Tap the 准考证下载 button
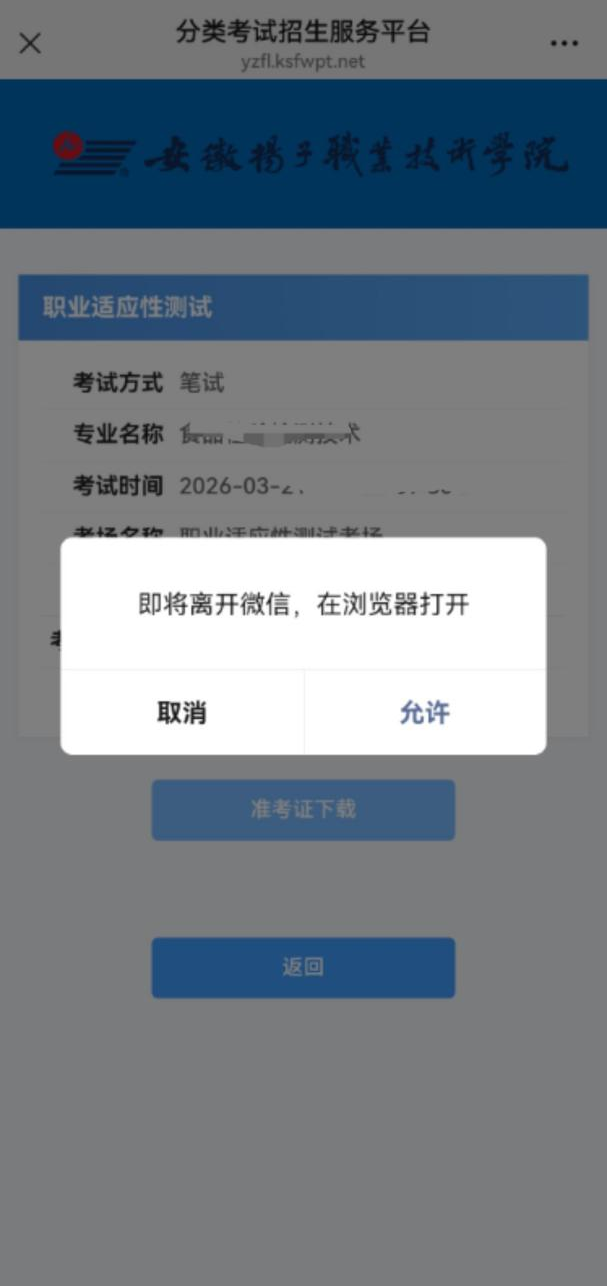 point(303,809)
